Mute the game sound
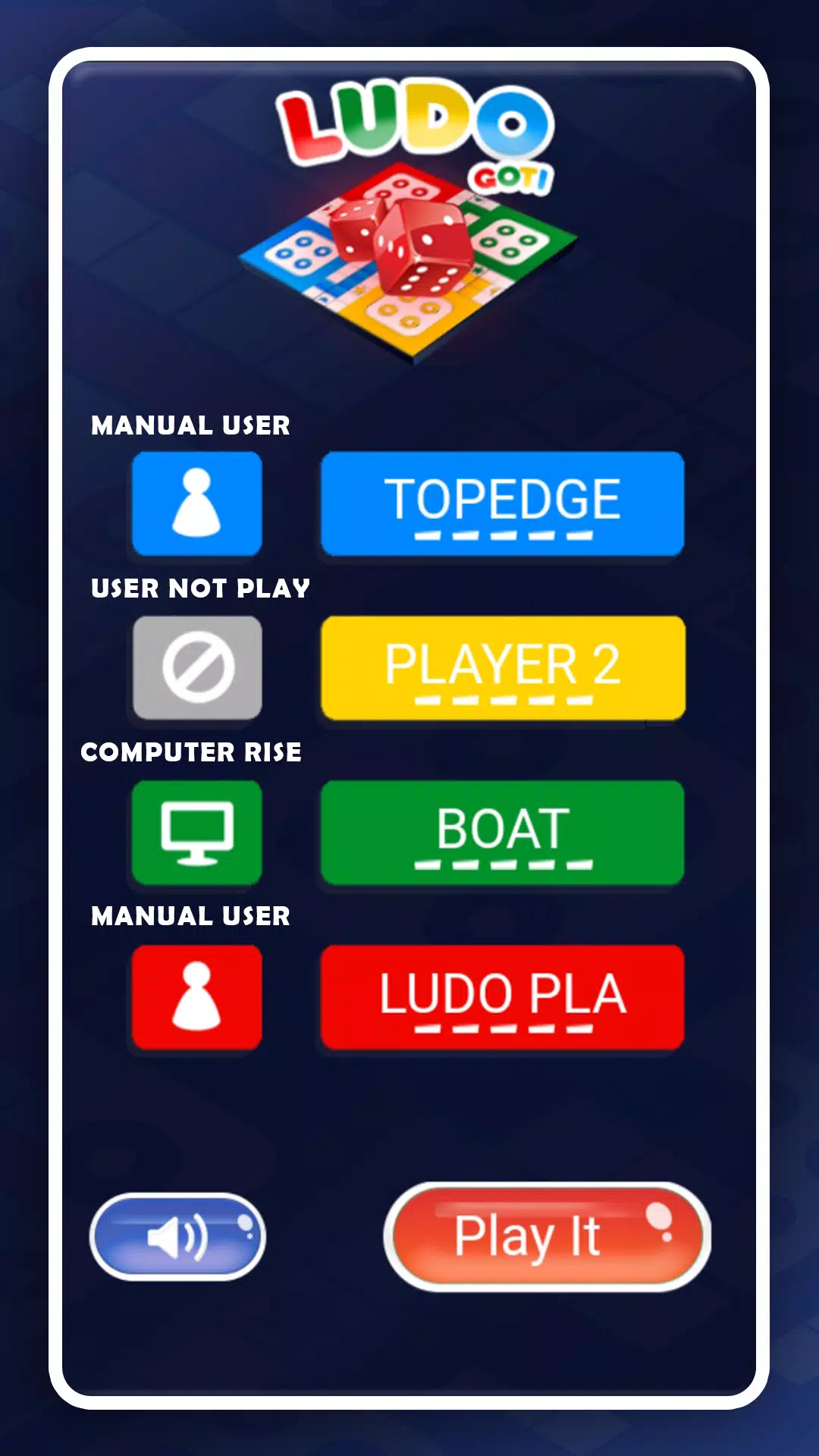819x1456 pixels. click(x=177, y=1237)
